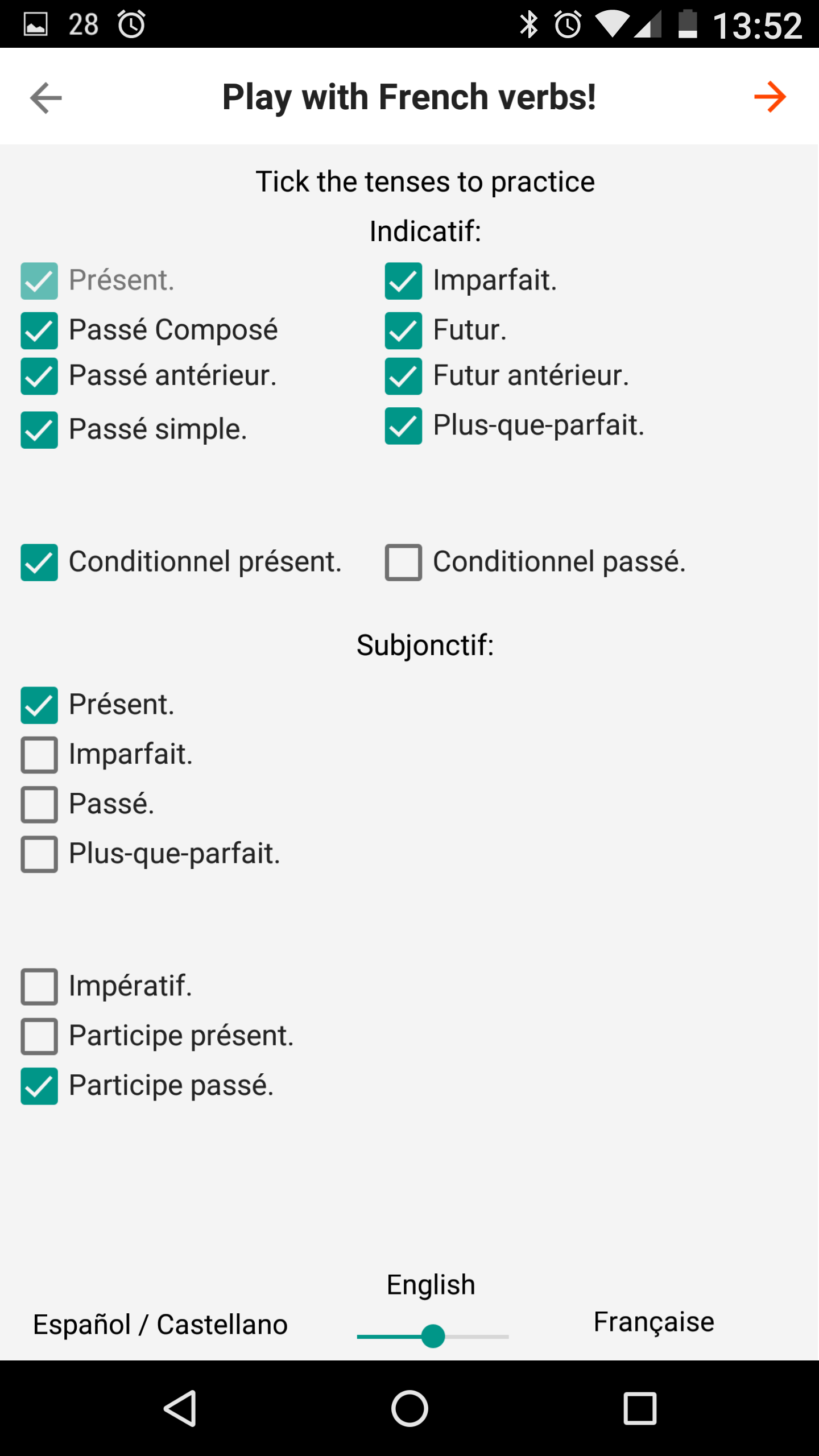Disable the Futur. tense checkbox
Image resolution: width=819 pixels, height=1456 pixels.
click(x=403, y=330)
